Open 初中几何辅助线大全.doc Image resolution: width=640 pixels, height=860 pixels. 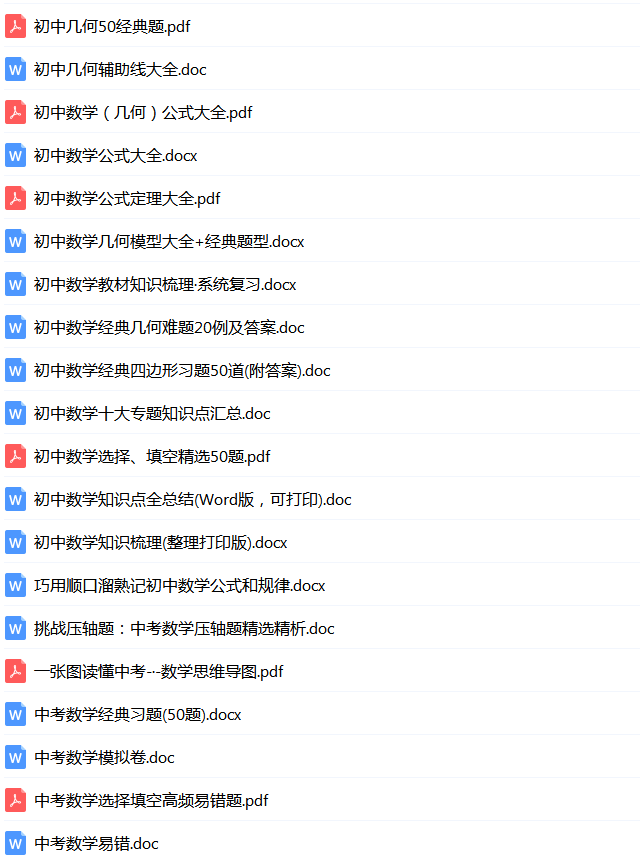click(x=120, y=70)
